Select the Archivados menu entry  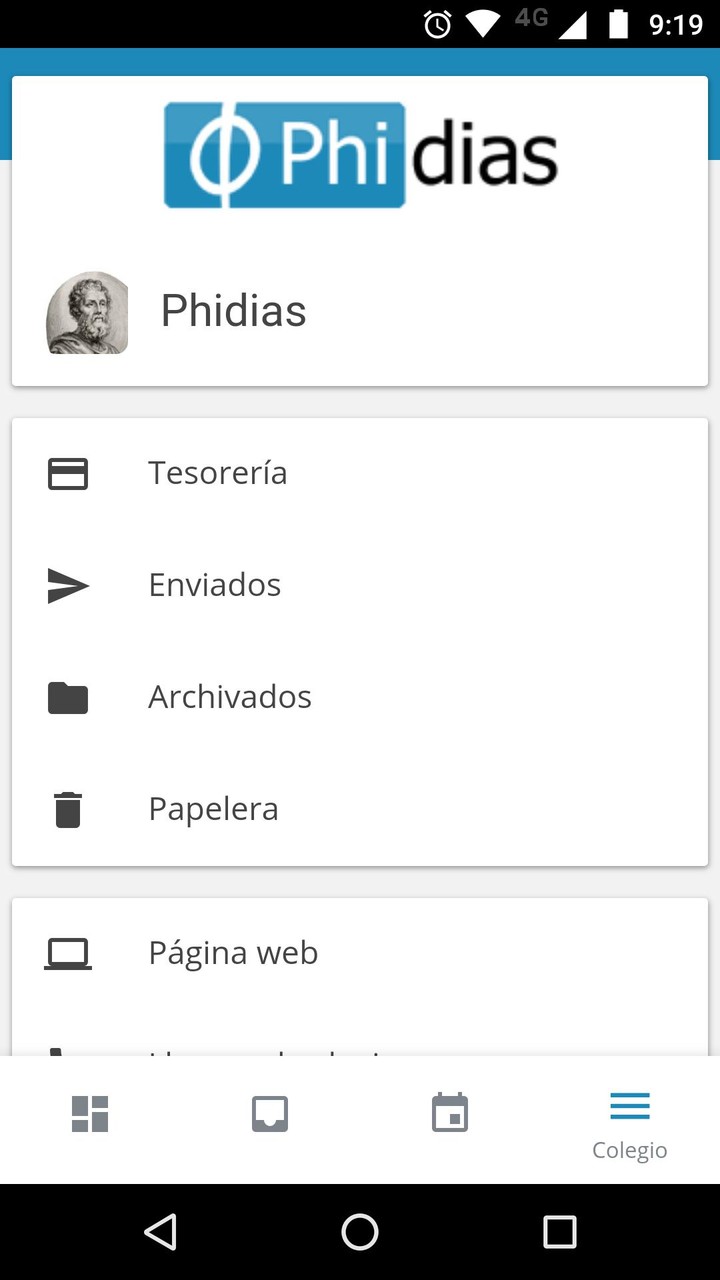[230, 698]
